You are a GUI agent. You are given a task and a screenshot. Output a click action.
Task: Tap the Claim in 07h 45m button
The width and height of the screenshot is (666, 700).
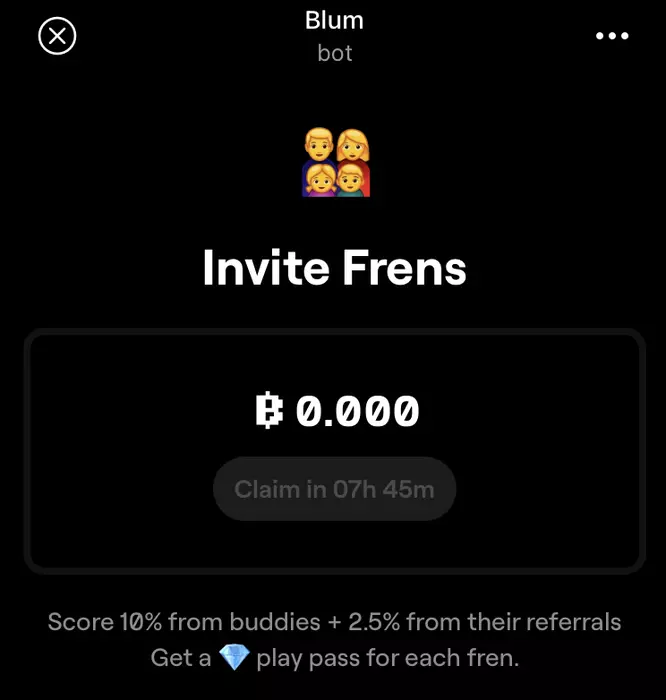click(x=334, y=489)
